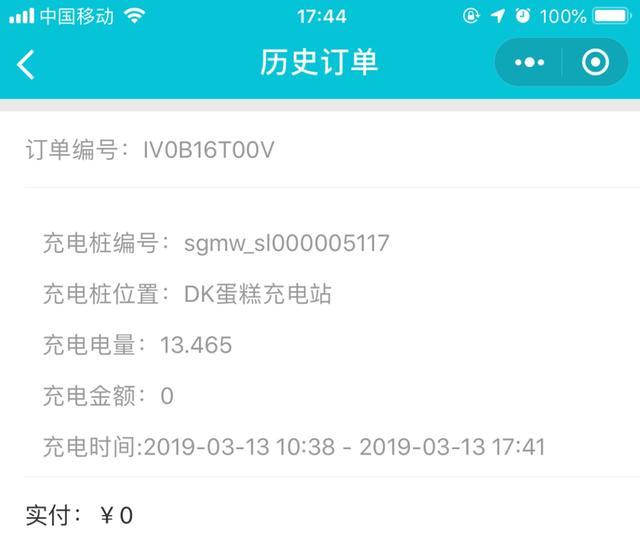640x542 pixels.
Task: Go back from the 历史订单 page
Action: tap(27, 64)
